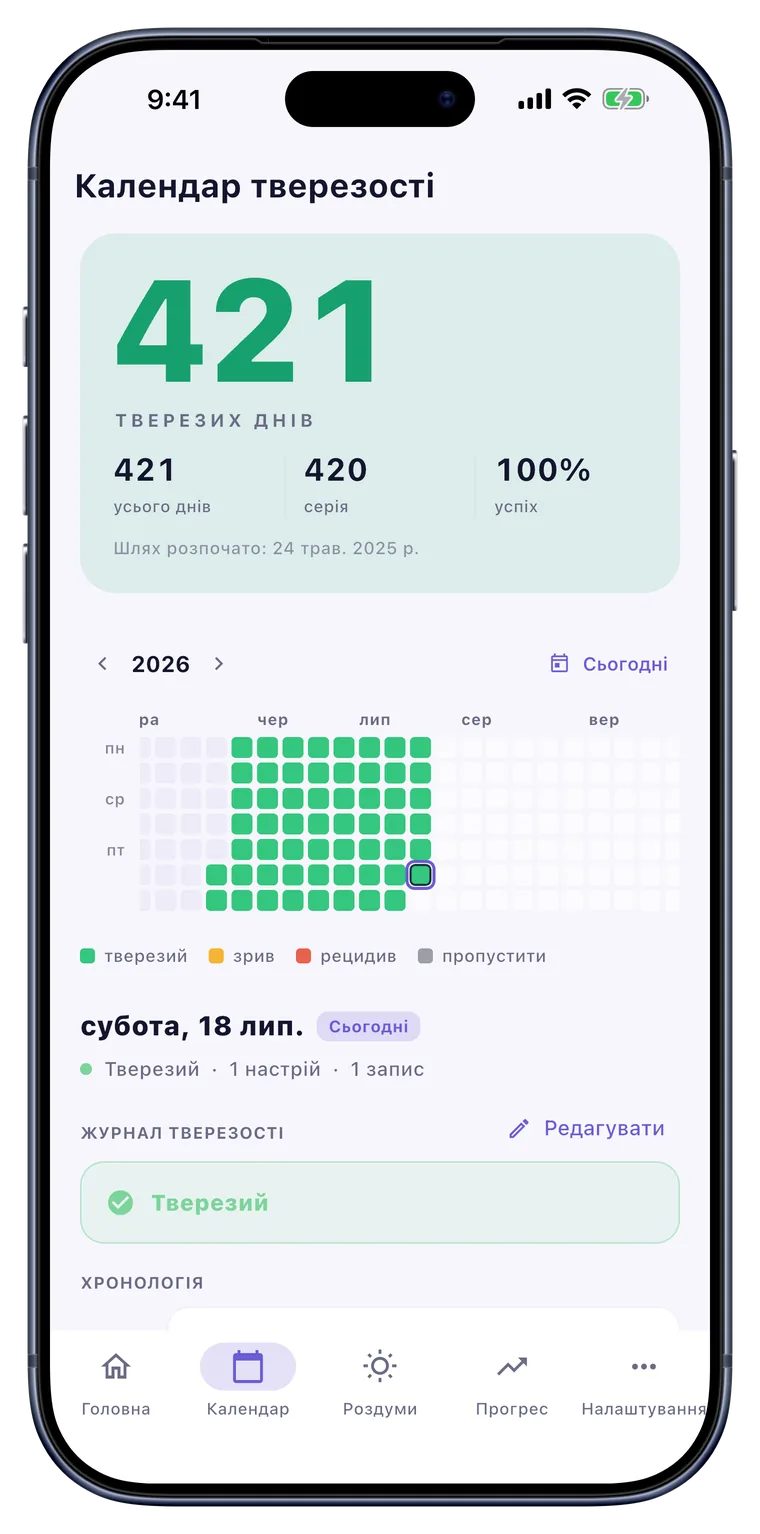Select the highlighted 18 лип. day cell

click(x=421, y=876)
